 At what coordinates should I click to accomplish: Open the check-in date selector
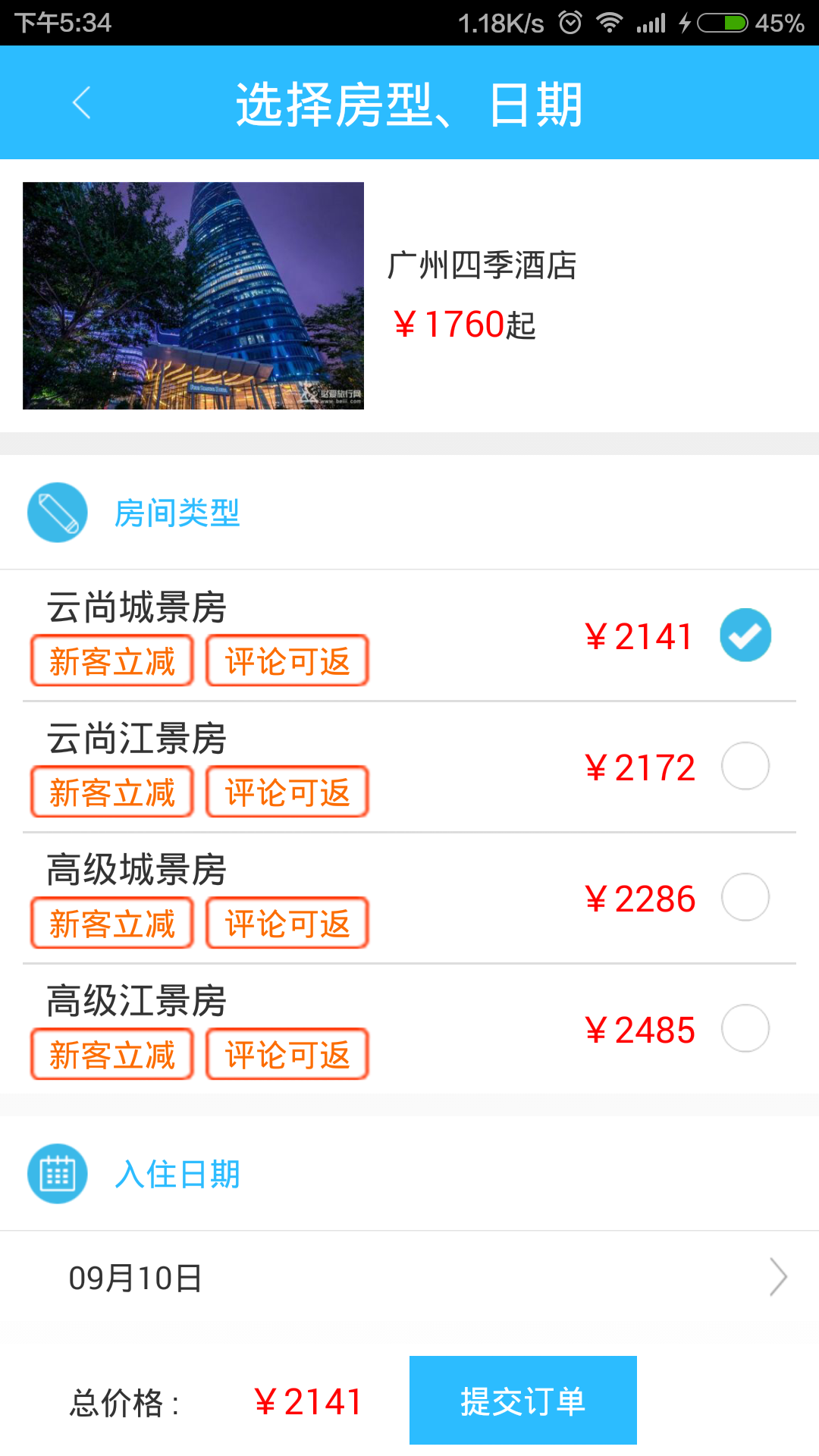pyautogui.click(x=409, y=1277)
